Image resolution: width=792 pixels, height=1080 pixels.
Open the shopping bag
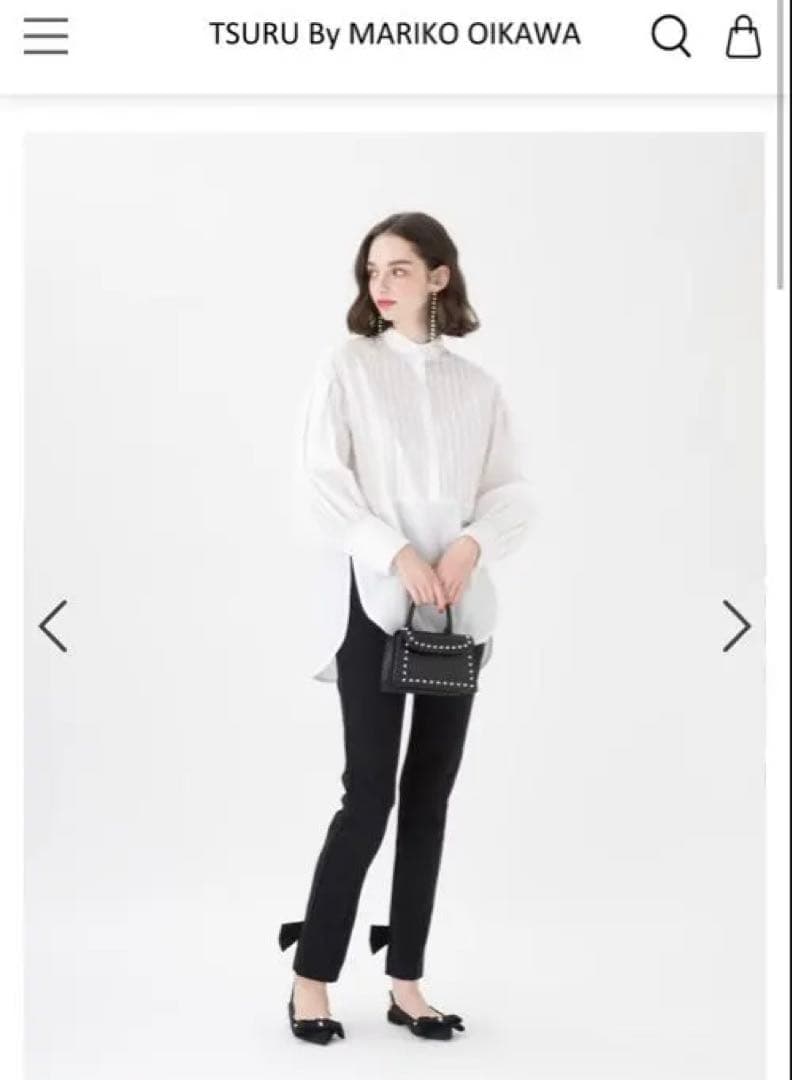click(x=744, y=37)
